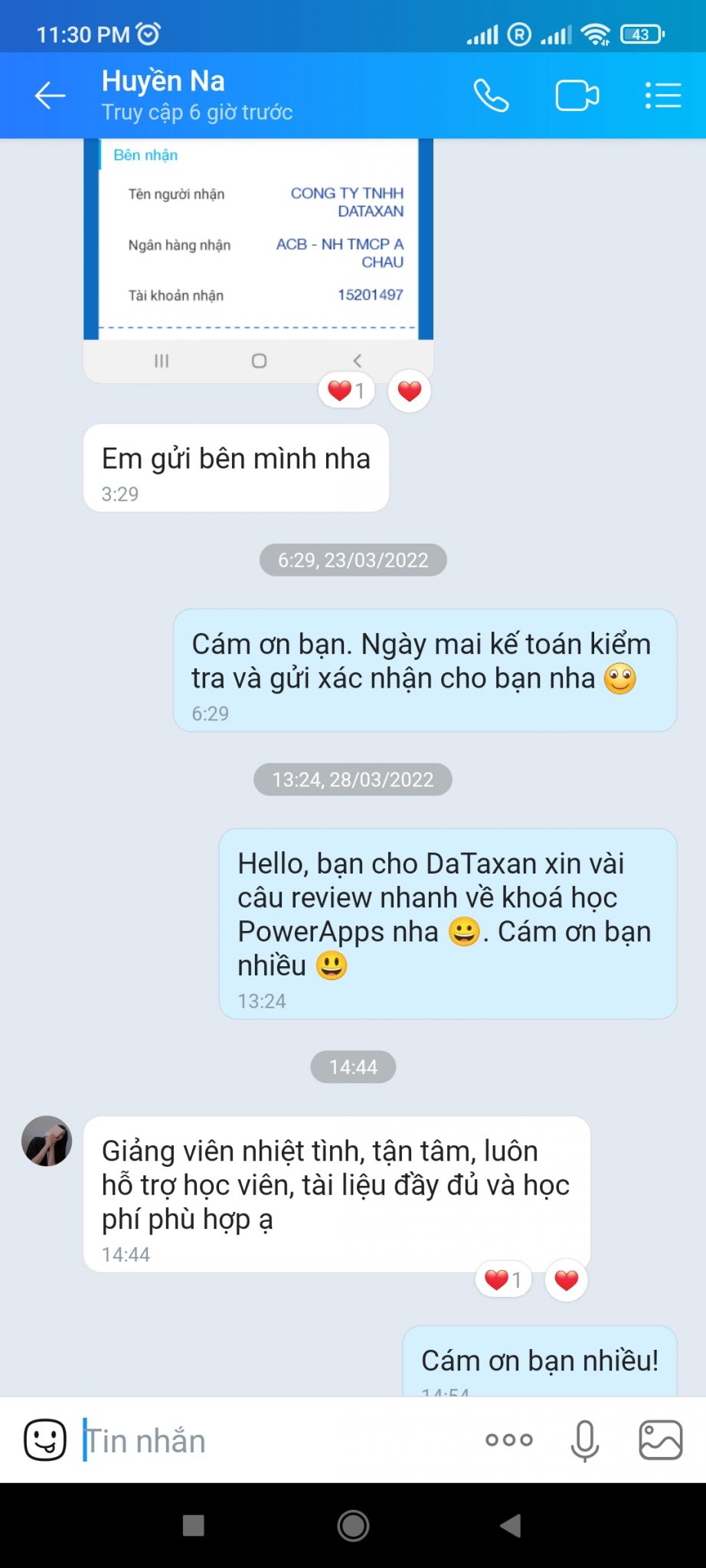Start a video call with Huyền Na
The width and height of the screenshot is (706, 1568).
pyautogui.click(x=577, y=96)
